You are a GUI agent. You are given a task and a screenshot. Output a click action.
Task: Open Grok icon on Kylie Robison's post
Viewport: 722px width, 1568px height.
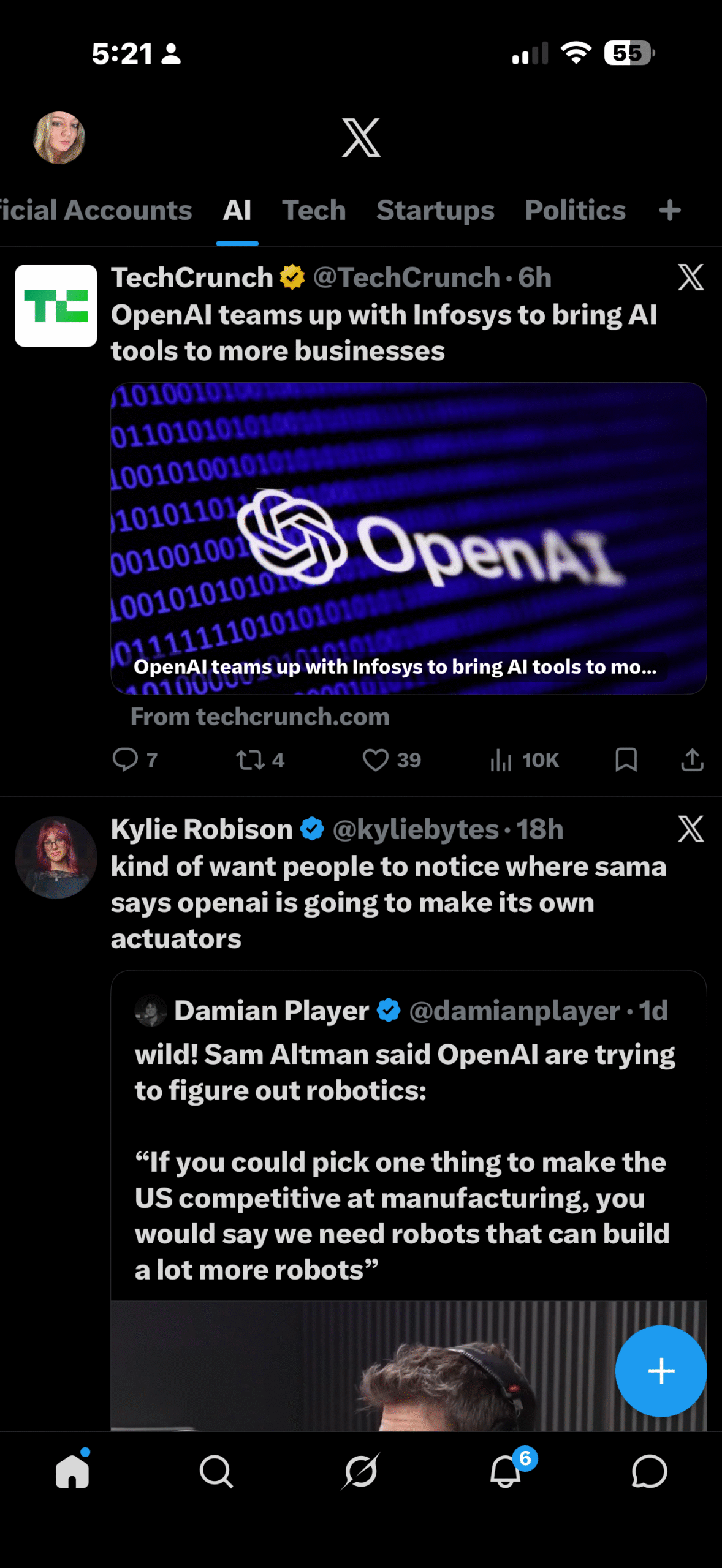pos(691,829)
